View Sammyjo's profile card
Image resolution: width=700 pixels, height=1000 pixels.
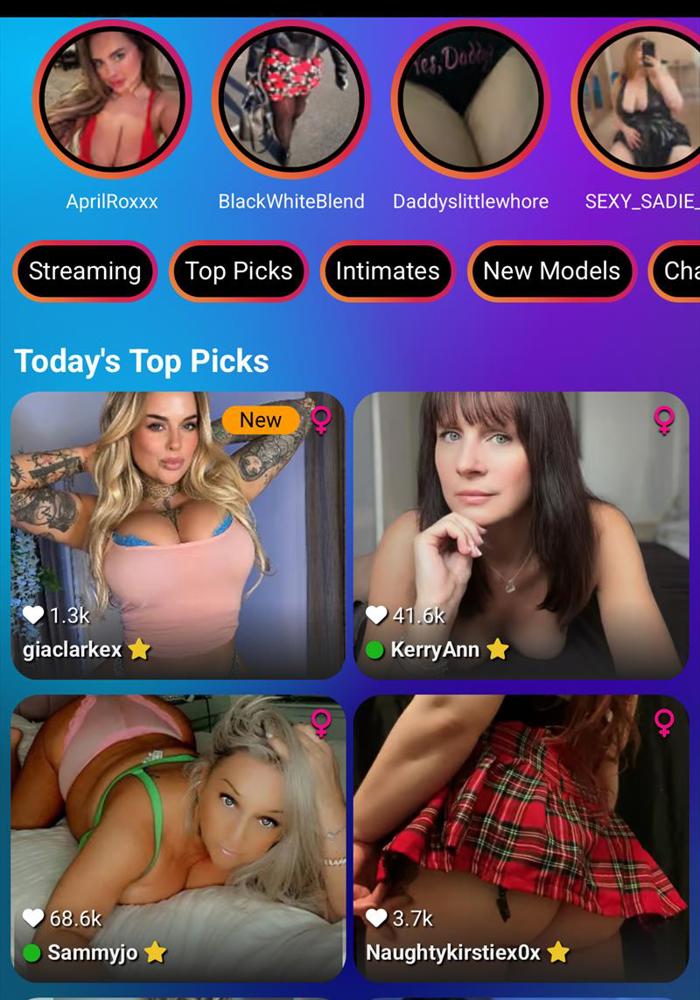pyautogui.click(x=178, y=838)
